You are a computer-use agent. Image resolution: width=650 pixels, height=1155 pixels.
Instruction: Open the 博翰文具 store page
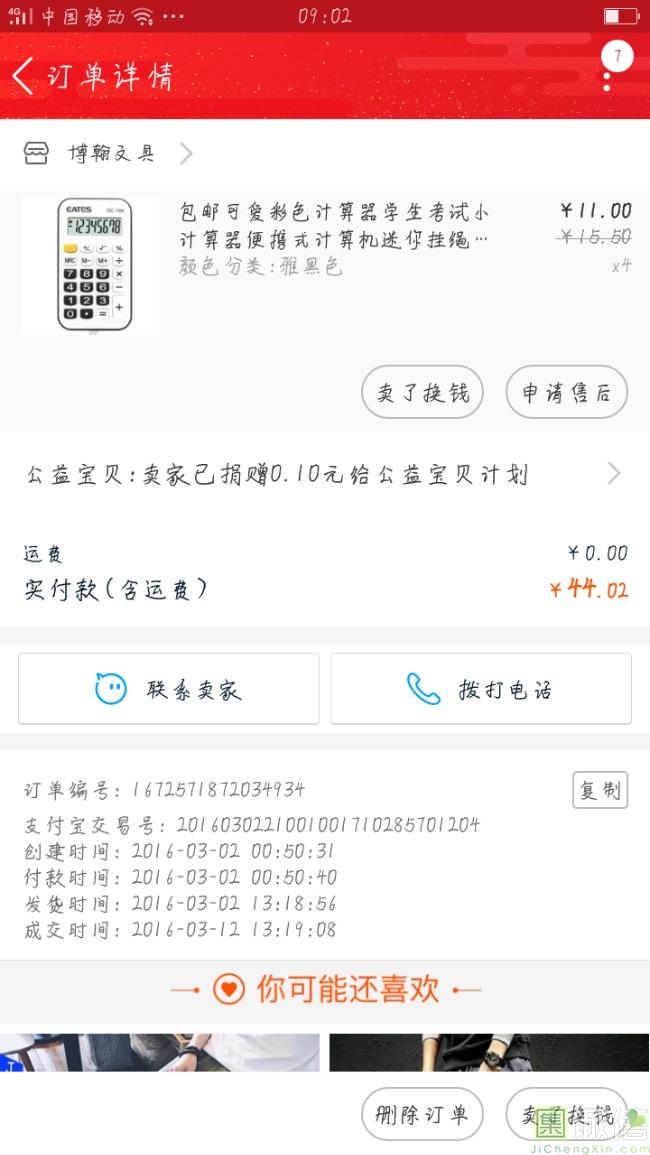(x=110, y=153)
